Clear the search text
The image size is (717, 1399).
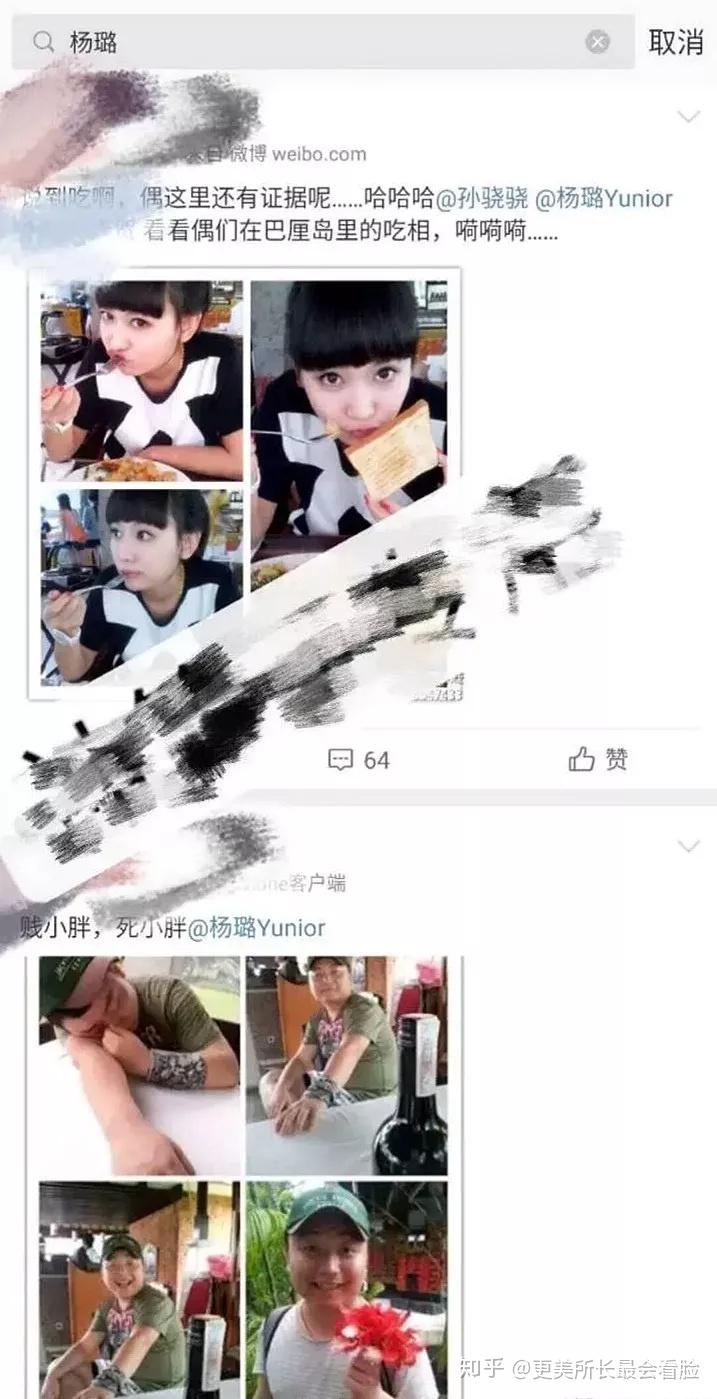597,42
